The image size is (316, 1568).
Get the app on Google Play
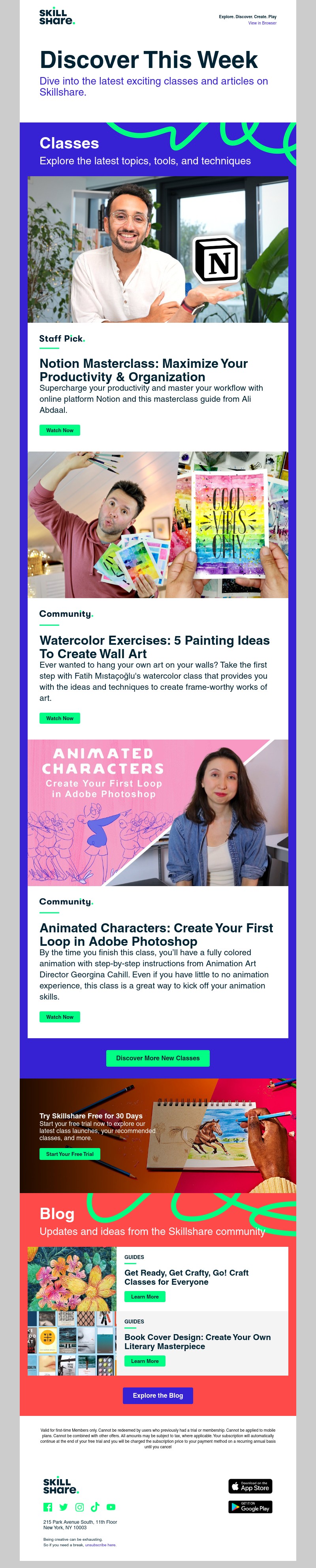[250, 1506]
